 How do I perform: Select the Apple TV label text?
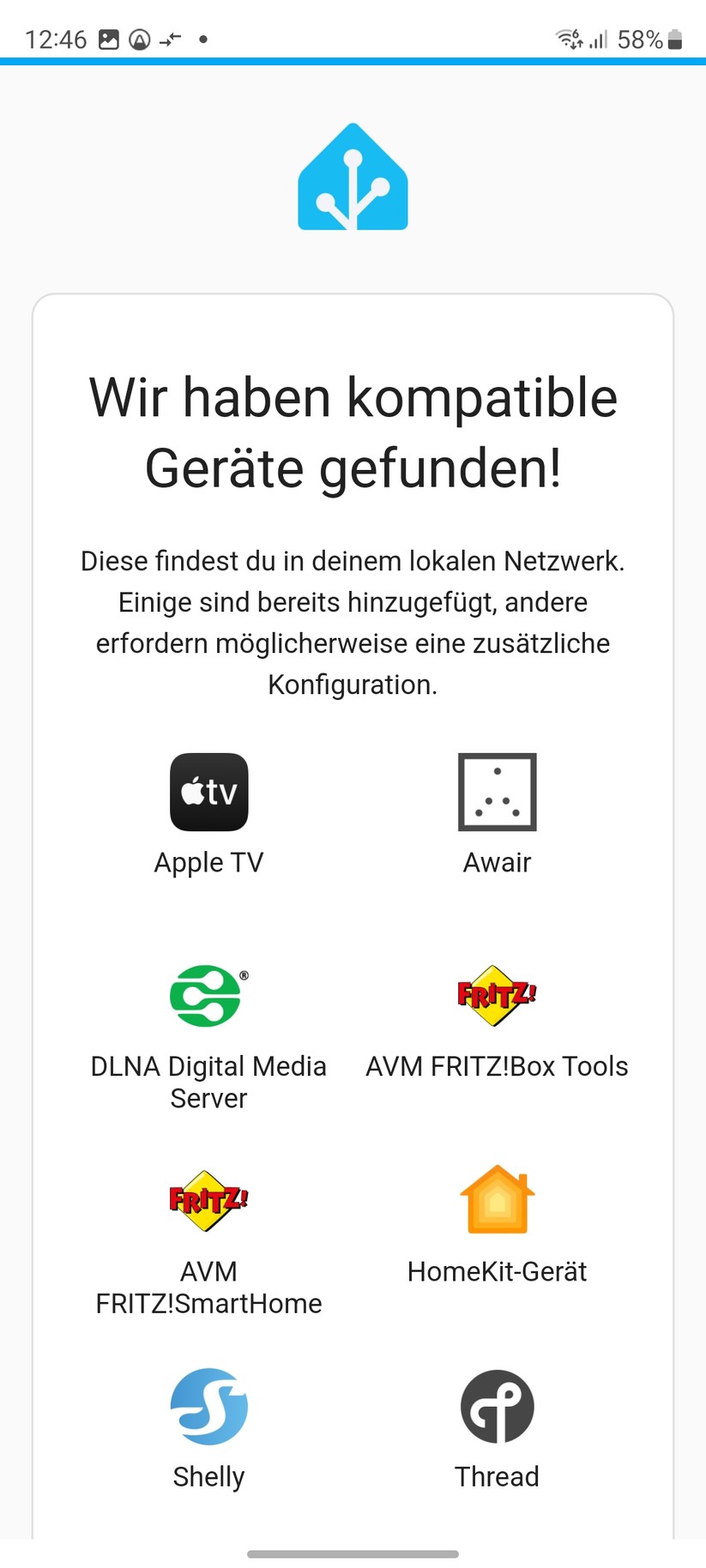click(x=208, y=862)
